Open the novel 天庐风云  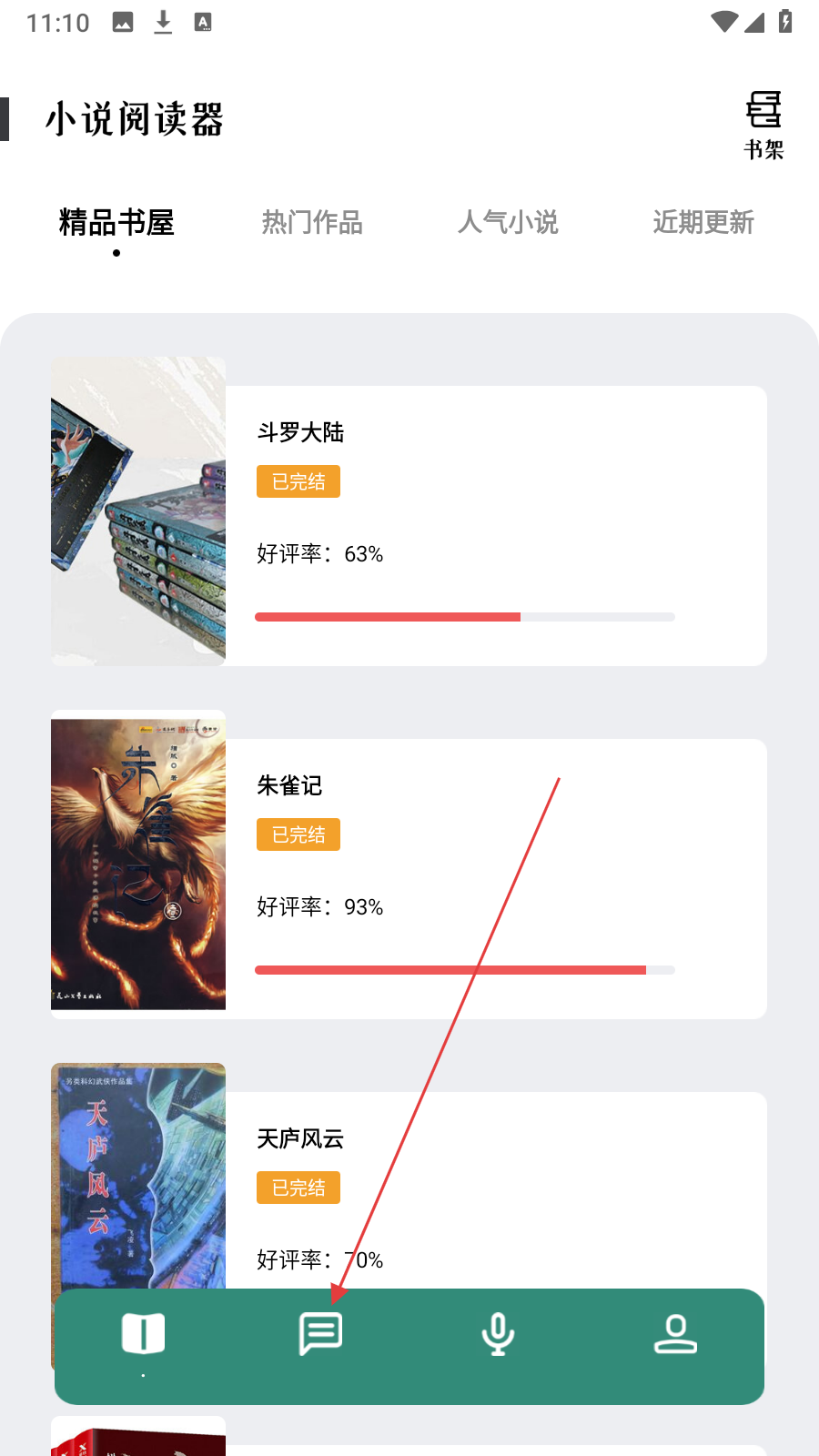tap(300, 1138)
